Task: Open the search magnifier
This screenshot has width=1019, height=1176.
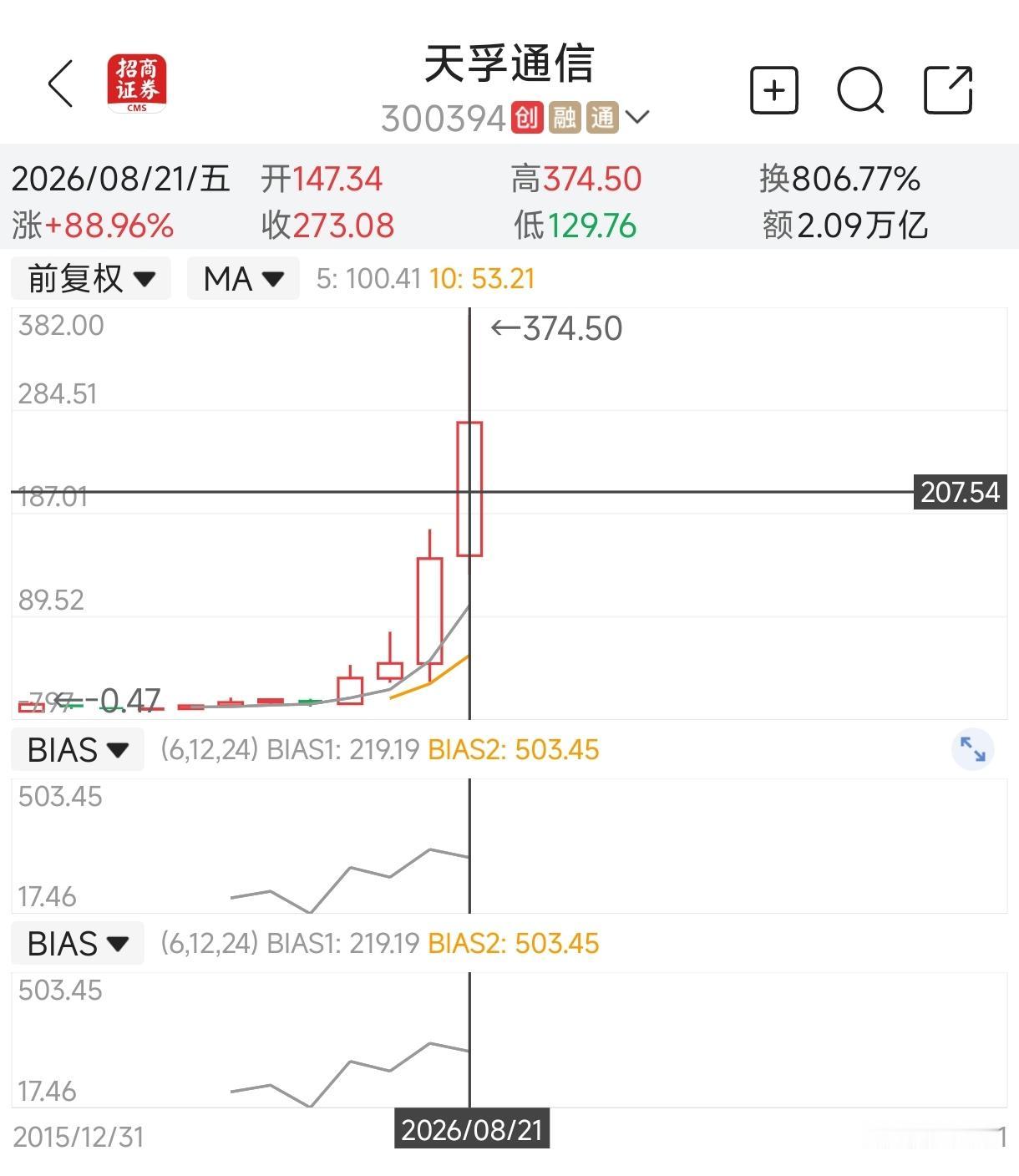Action: click(x=860, y=90)
